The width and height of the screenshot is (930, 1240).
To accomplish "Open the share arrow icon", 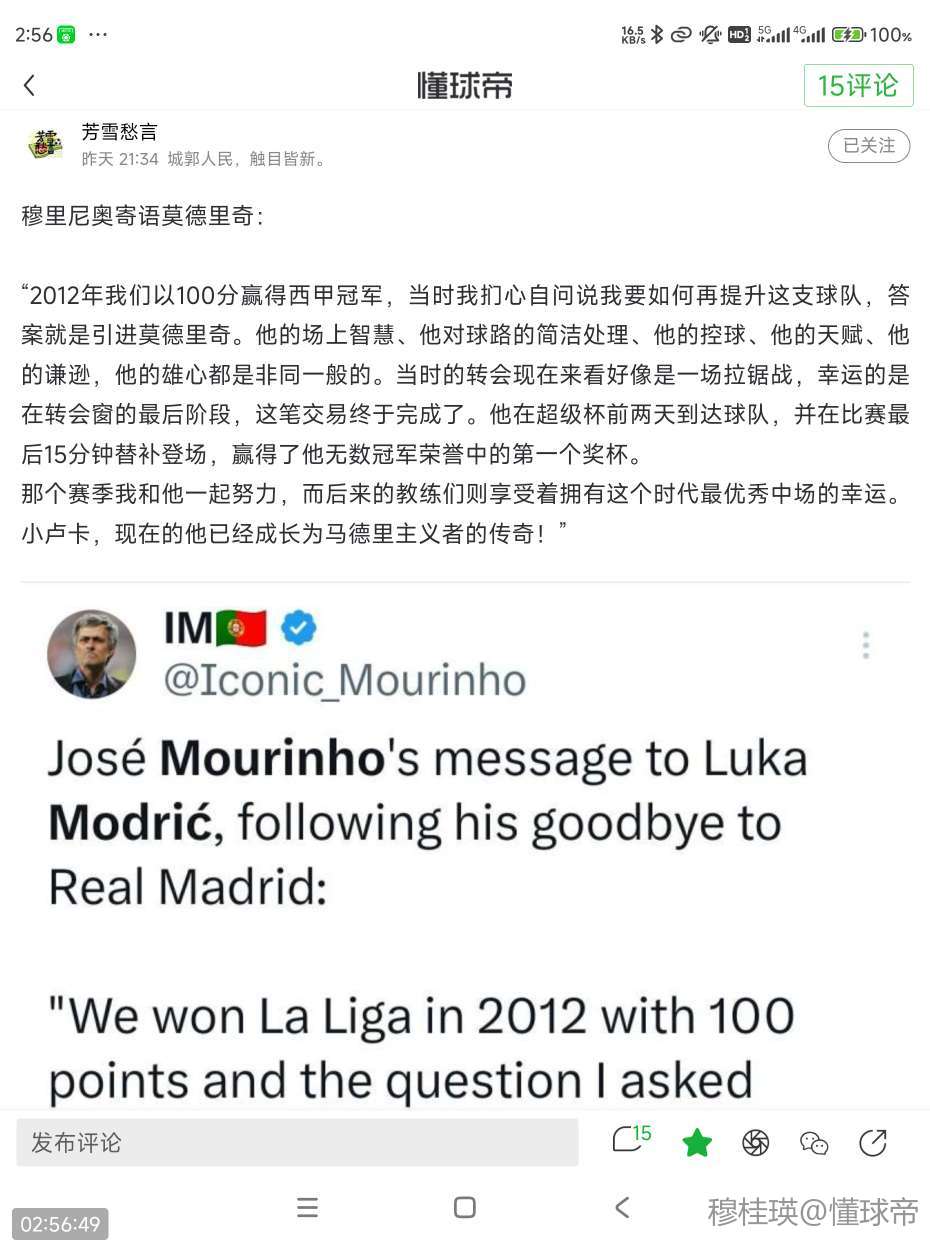I will tap(873, 1142).
